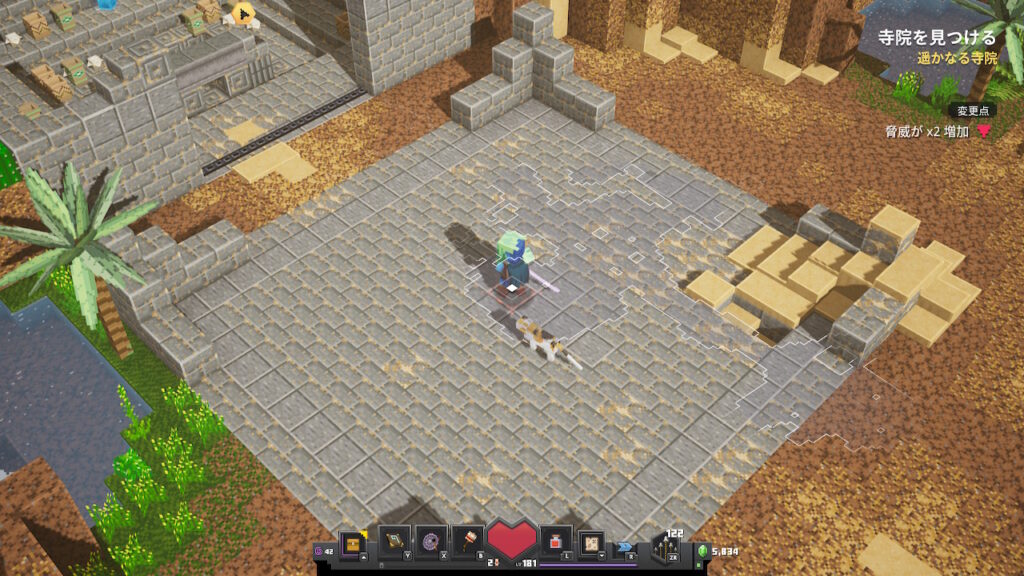Viewport: 1024px width, 576px height.
Task: Drink the health potion
Action: [555, 541]
